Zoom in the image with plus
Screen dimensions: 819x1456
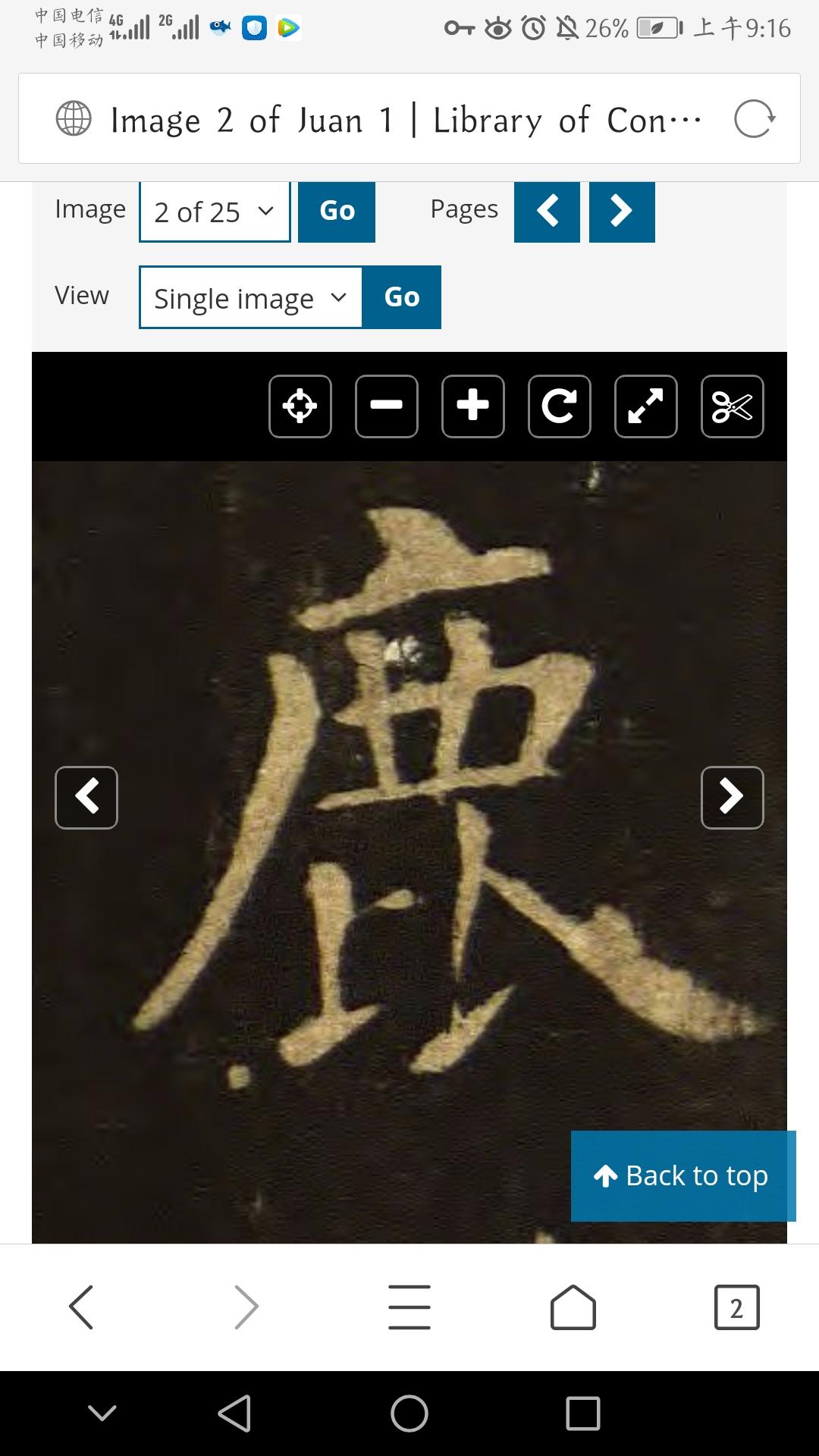(473, 406)
